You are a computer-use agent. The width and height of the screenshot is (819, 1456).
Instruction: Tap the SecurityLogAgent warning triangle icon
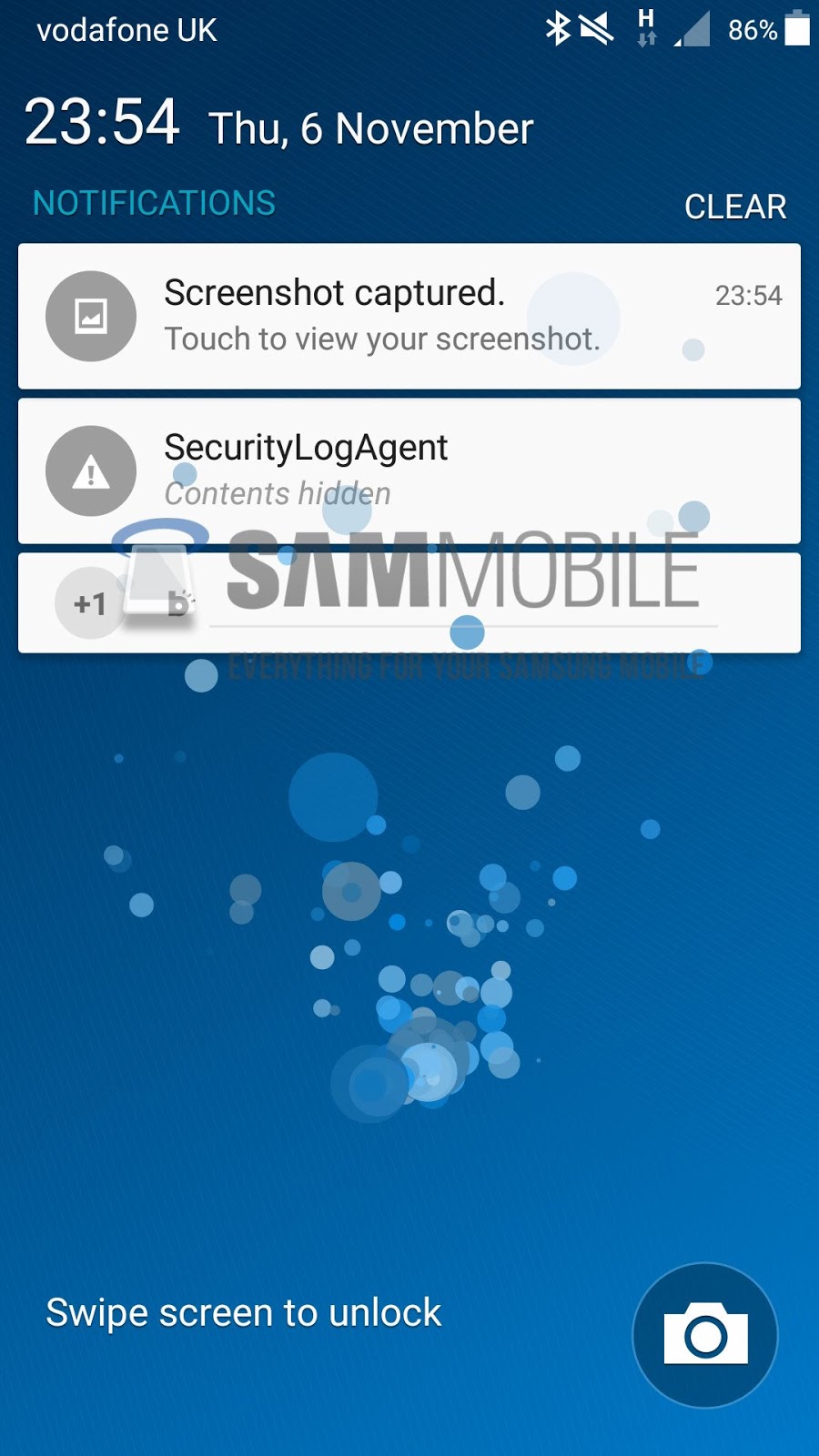[90, 470]
